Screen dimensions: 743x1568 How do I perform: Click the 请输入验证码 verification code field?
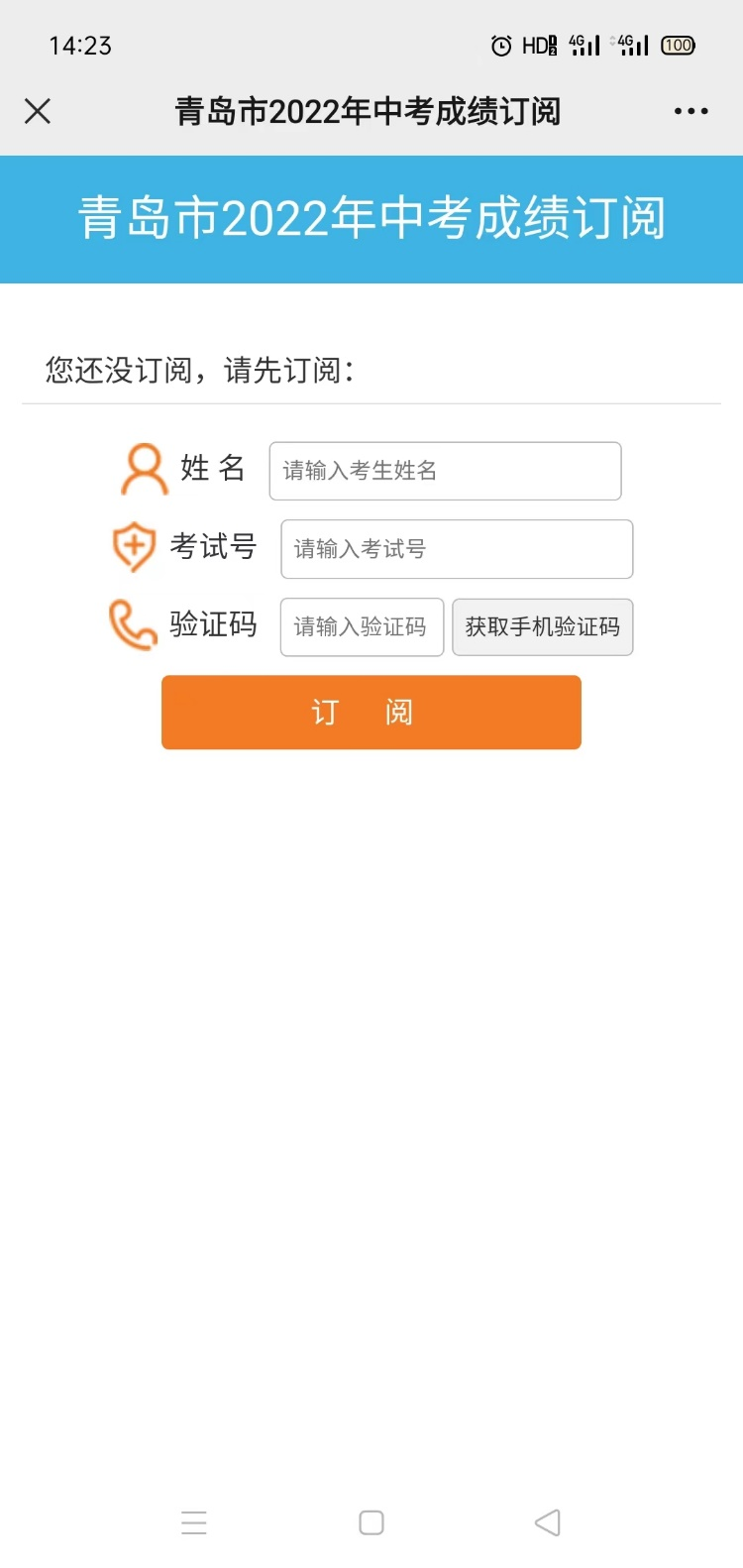click(x=361, y=626)
